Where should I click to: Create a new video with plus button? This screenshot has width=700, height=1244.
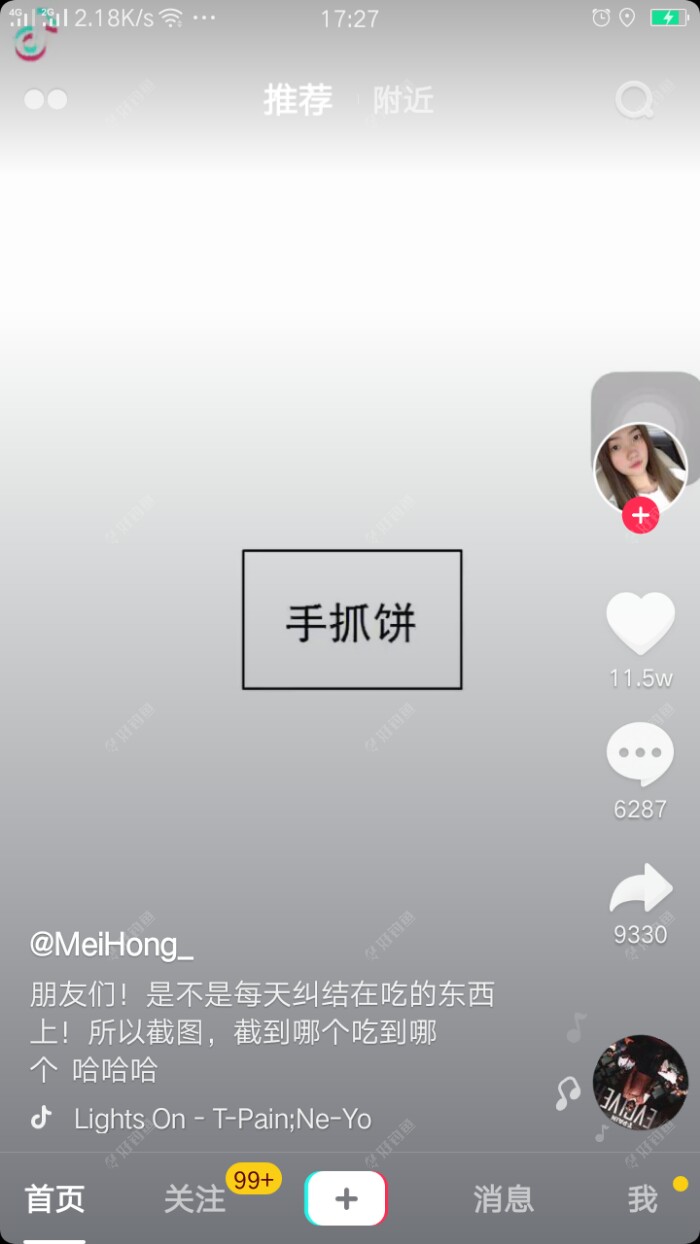point(345,1199)
